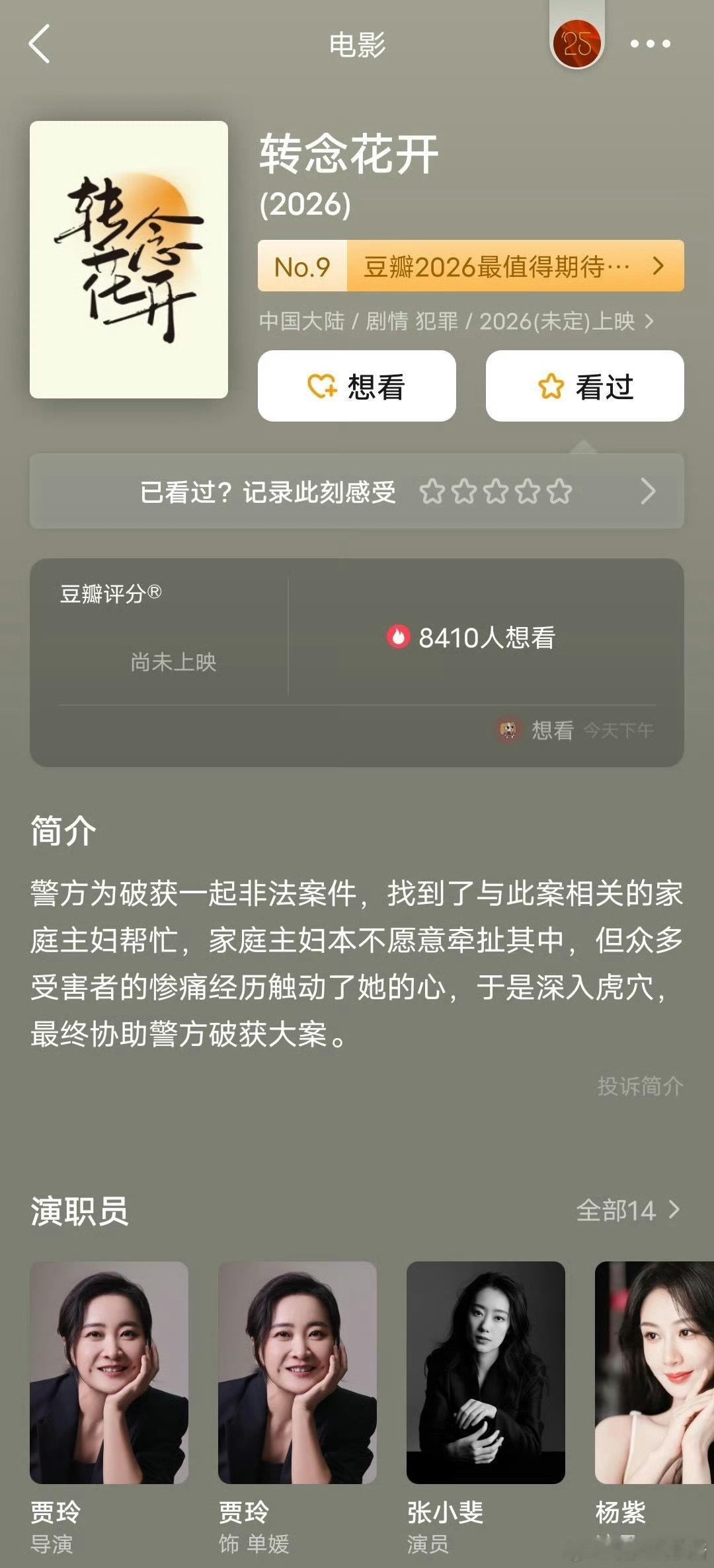Tap the 想看 button
This screenshot has height=1568, width=714.
[355, 387]
